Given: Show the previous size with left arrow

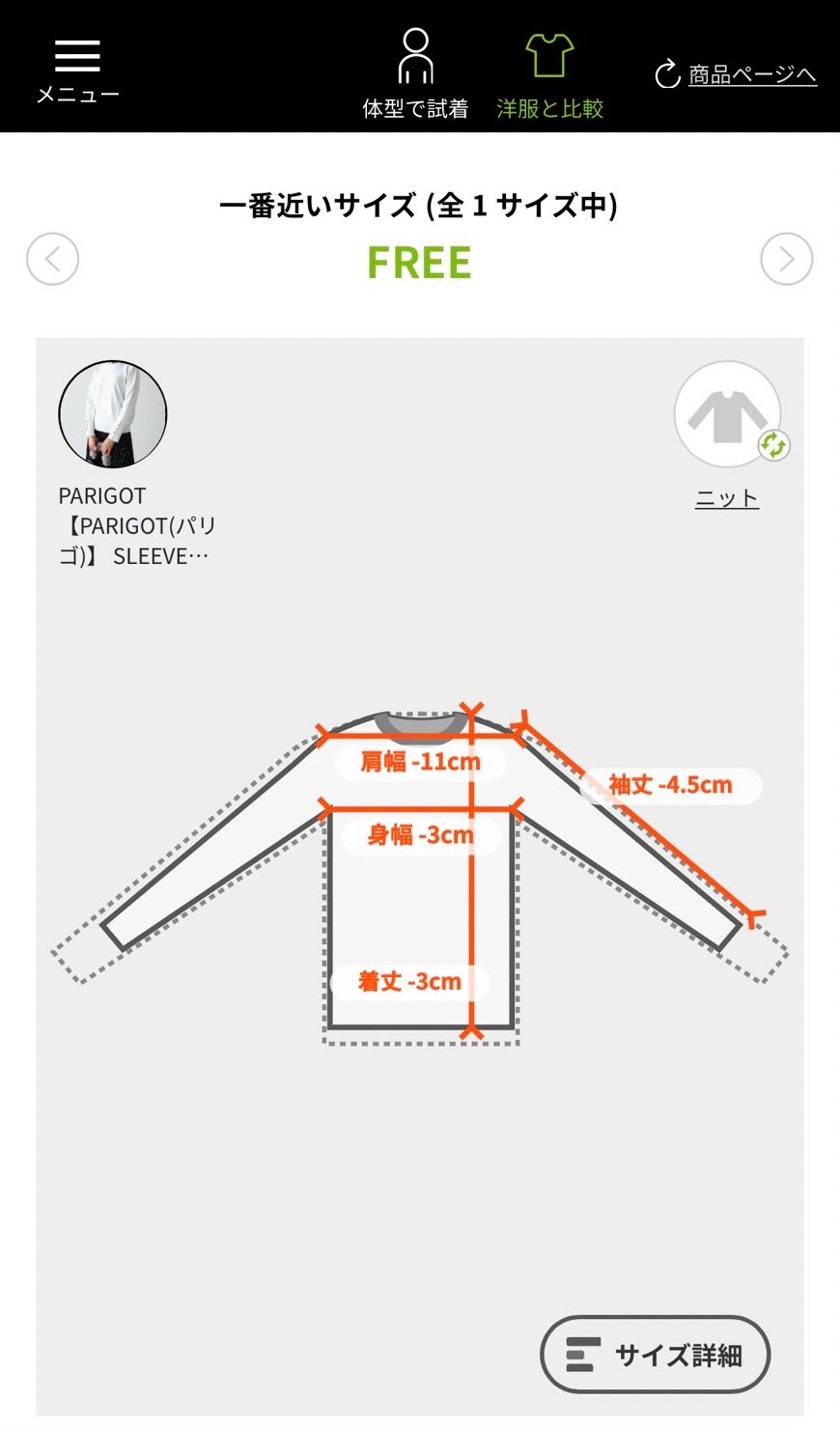Looking at the screenshot, I should tap(52, 259).
